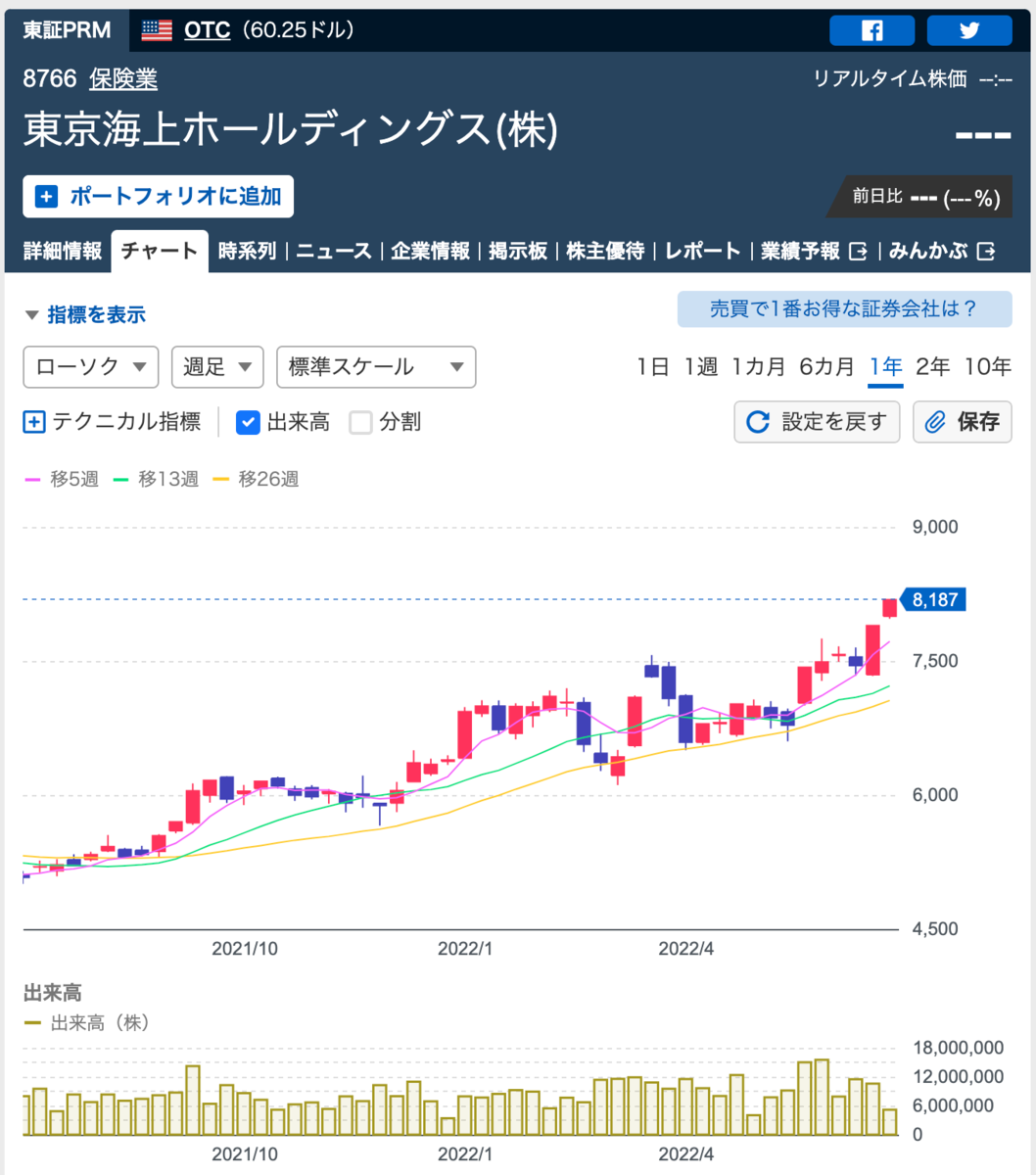Share on Facebook
1036x1175 pixels.
click(x=871, y=30)
